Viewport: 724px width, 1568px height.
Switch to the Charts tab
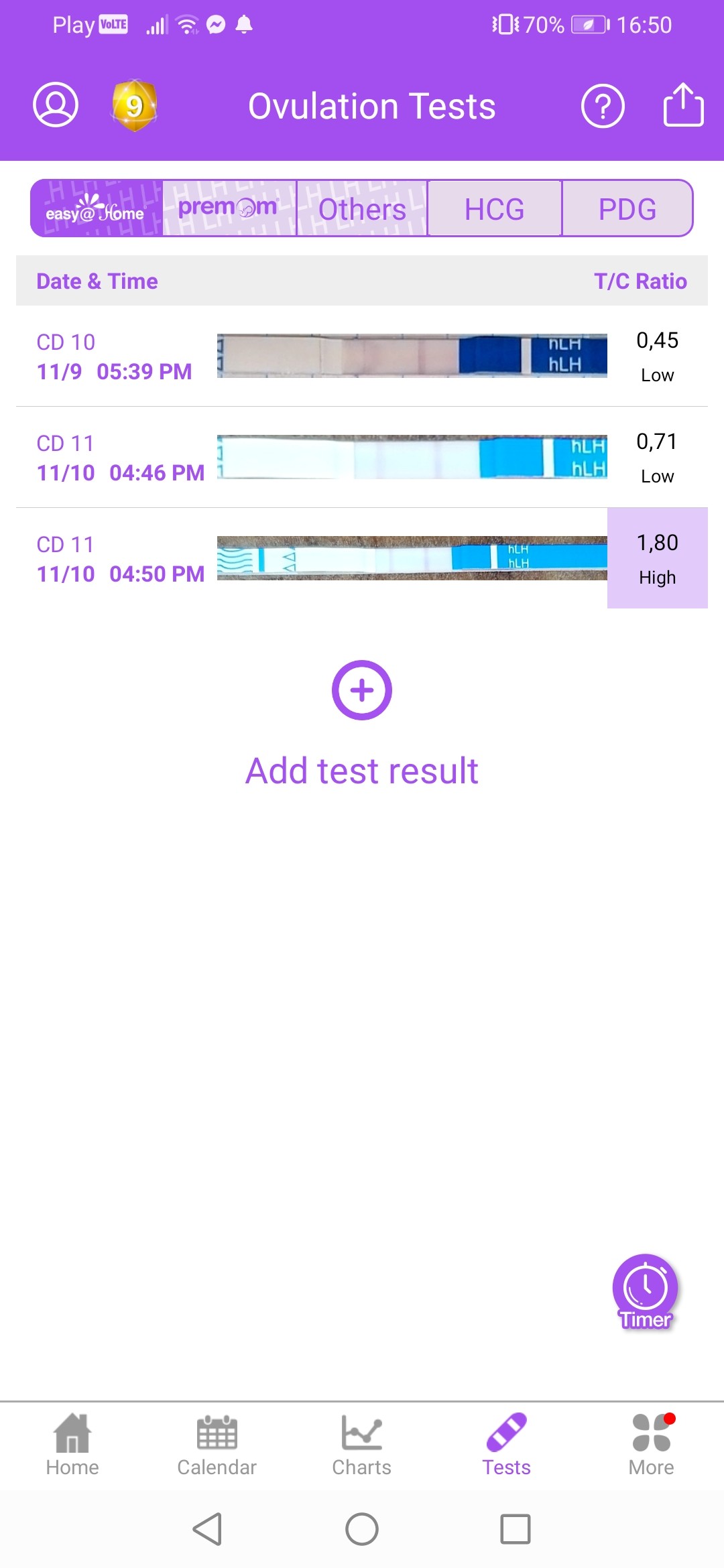coord(361,1445)
